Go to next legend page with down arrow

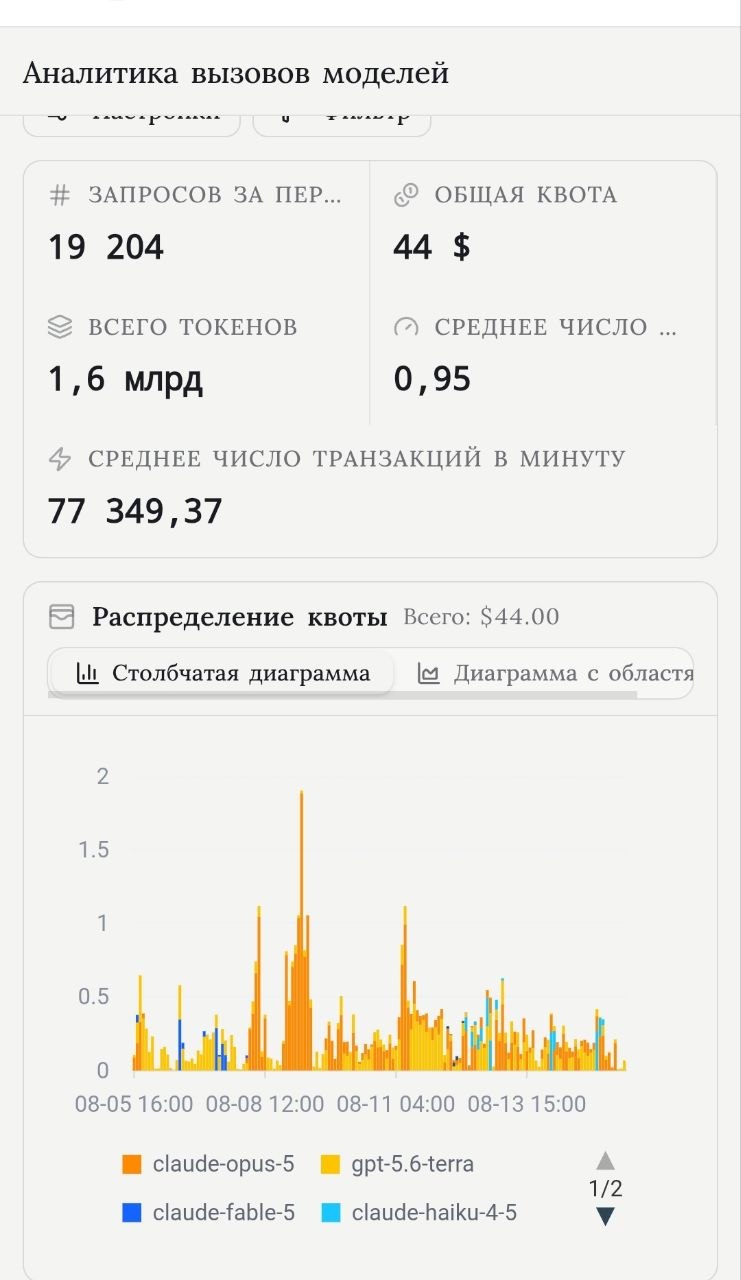pyautogui.click(x=605, y=1216)
